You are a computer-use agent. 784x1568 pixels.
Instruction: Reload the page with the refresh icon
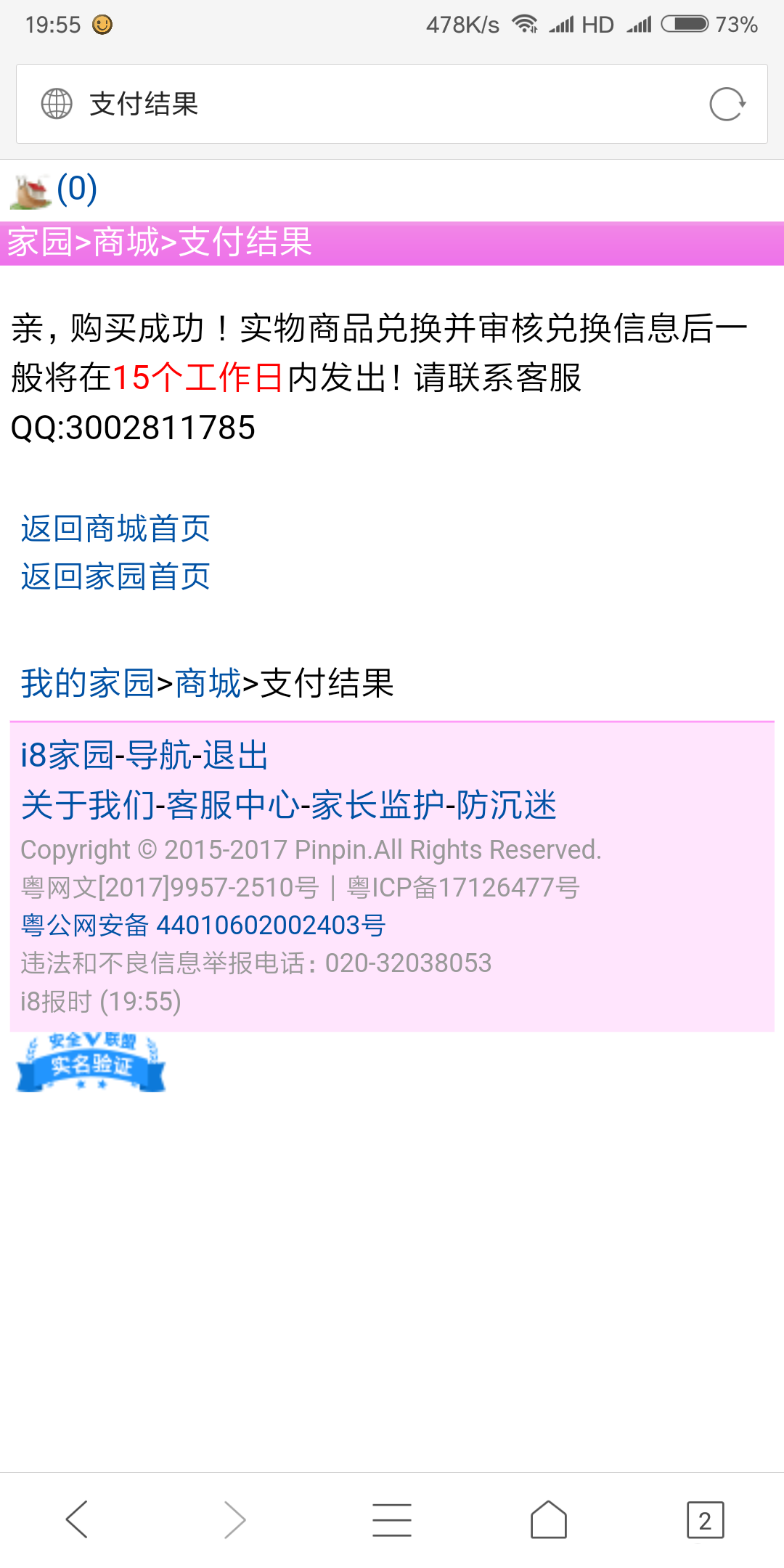[727, 104]
